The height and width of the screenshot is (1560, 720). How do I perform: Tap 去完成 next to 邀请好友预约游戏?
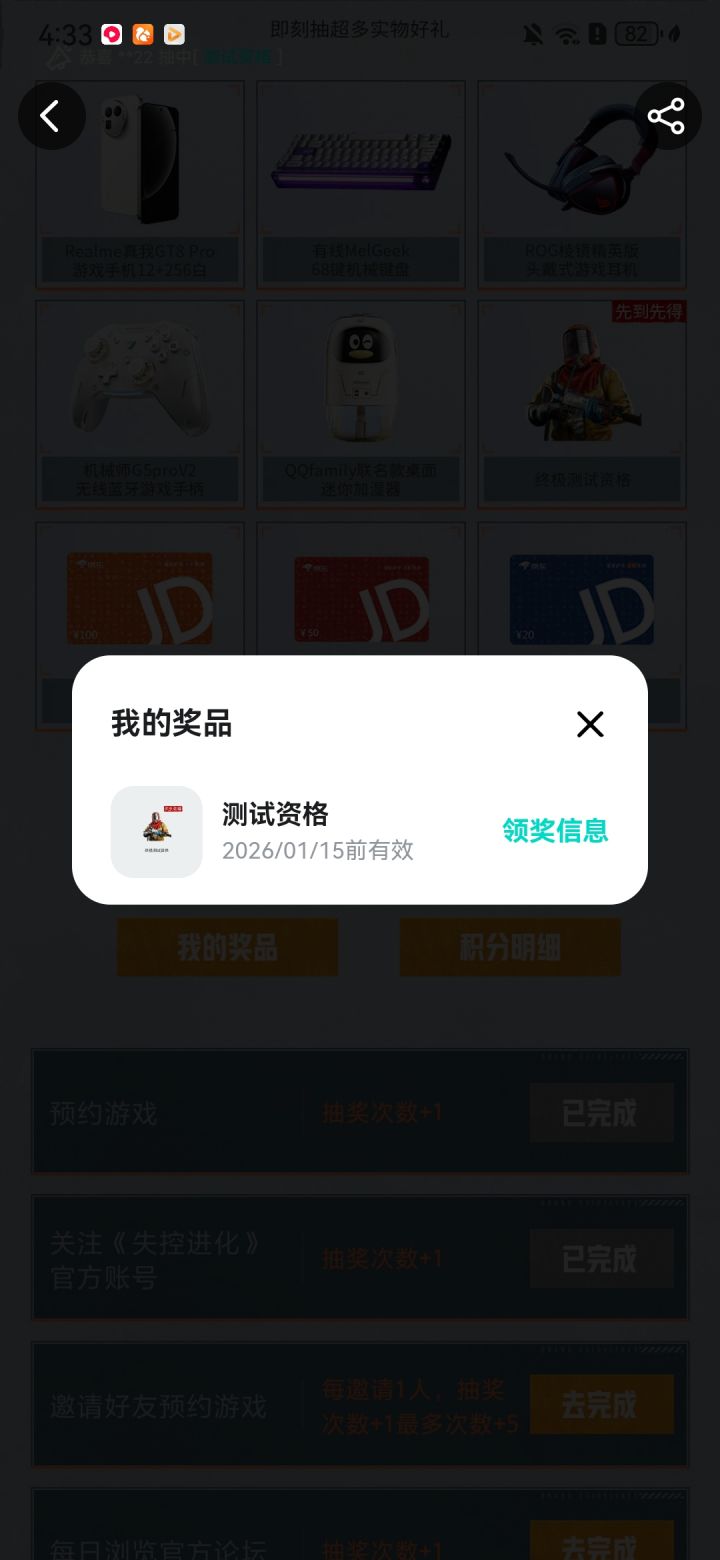[x=601, y=1404]
